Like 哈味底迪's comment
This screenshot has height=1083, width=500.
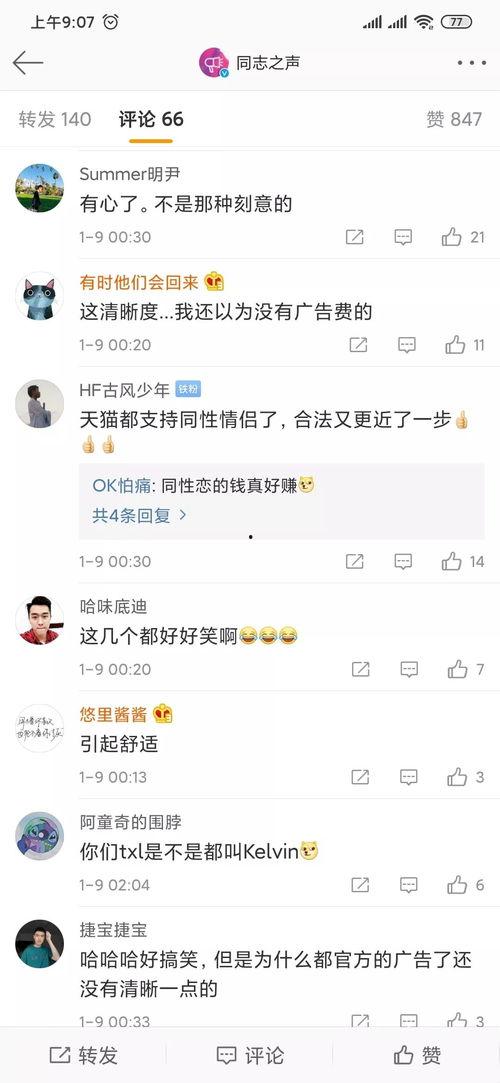(465, 669)
